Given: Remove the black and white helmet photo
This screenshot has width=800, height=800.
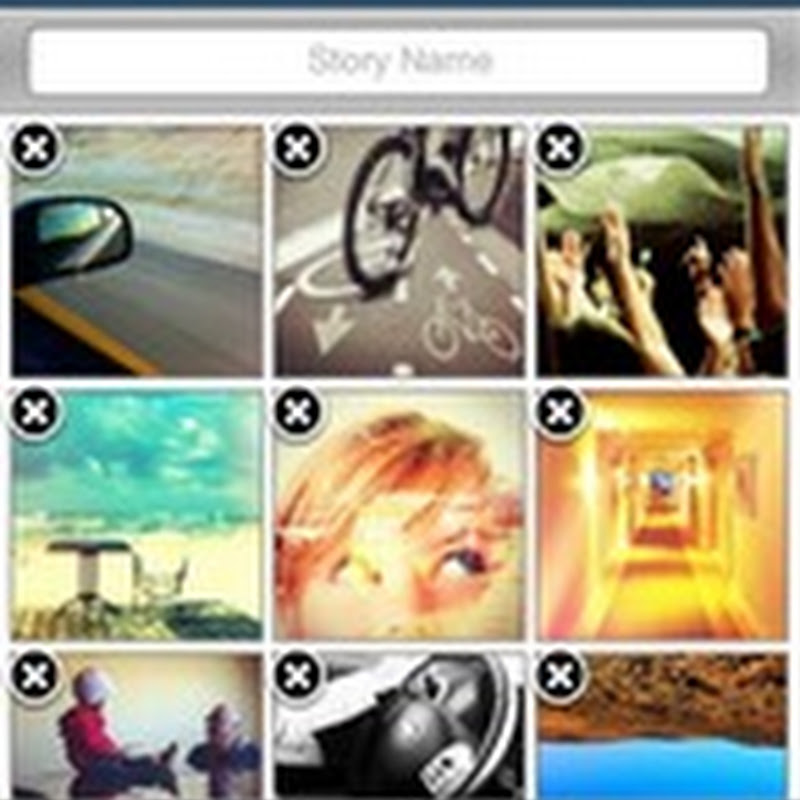Looking at the screenshot, I should 297,676.
